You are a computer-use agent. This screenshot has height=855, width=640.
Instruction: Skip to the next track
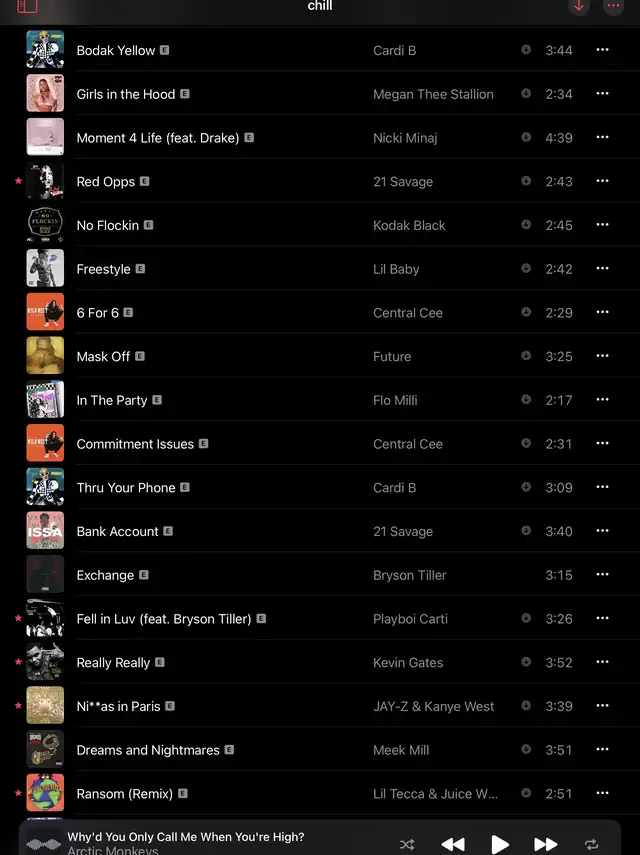click(x=545, y=844)
